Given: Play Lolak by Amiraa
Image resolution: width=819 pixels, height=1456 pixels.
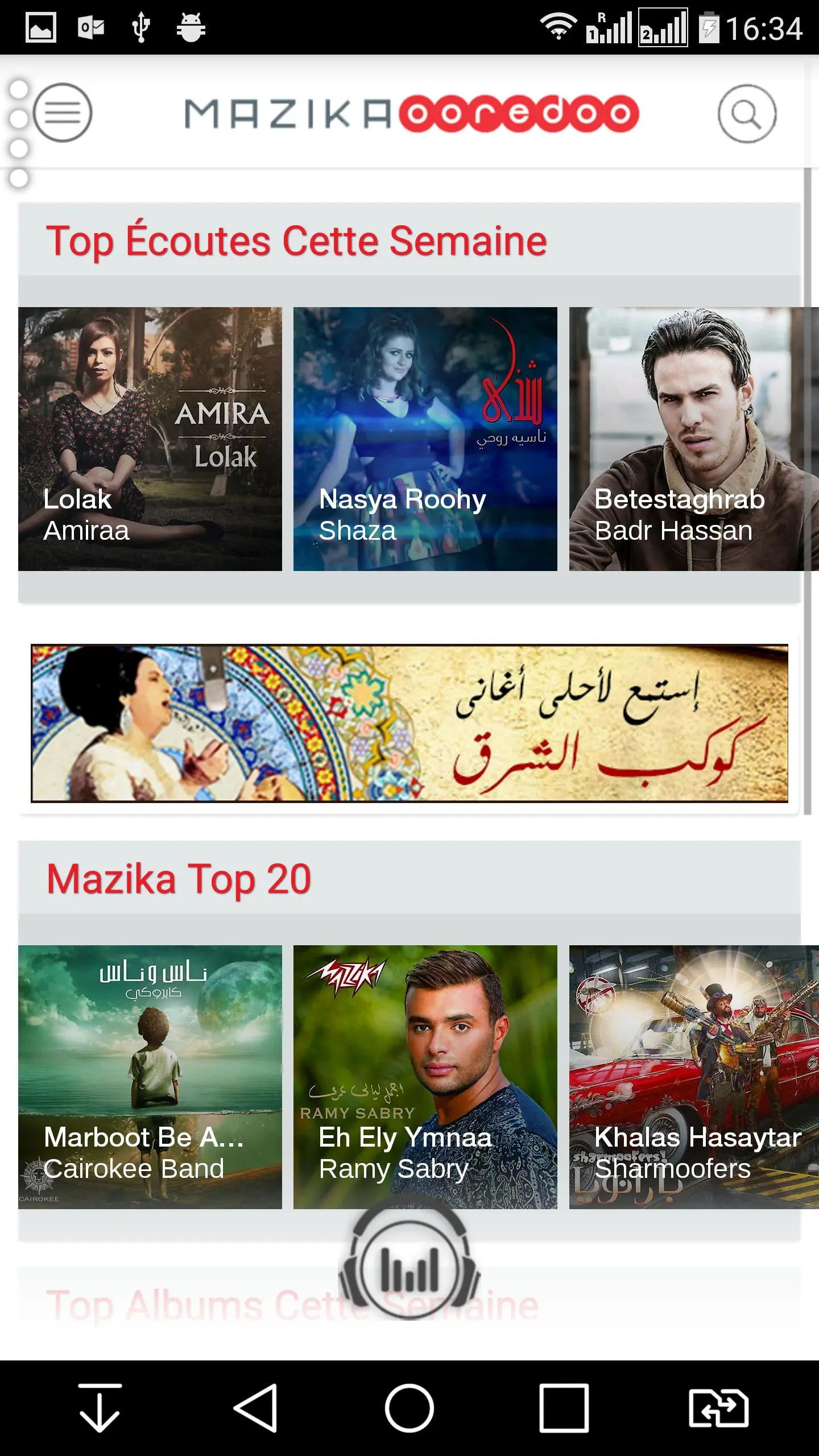Looking at the screenshot, I should coord(150,439).
